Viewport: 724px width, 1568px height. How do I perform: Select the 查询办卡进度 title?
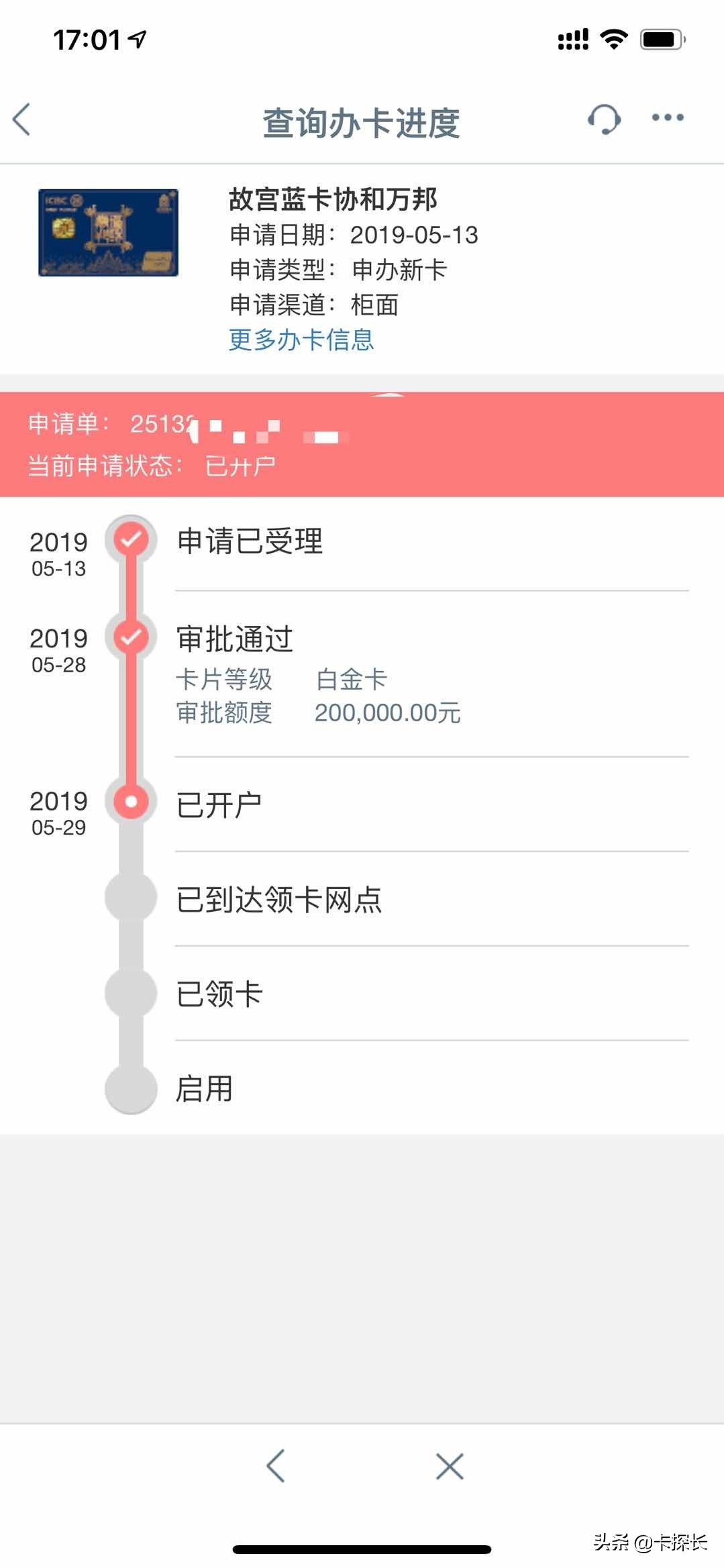[x=362, y=119]
